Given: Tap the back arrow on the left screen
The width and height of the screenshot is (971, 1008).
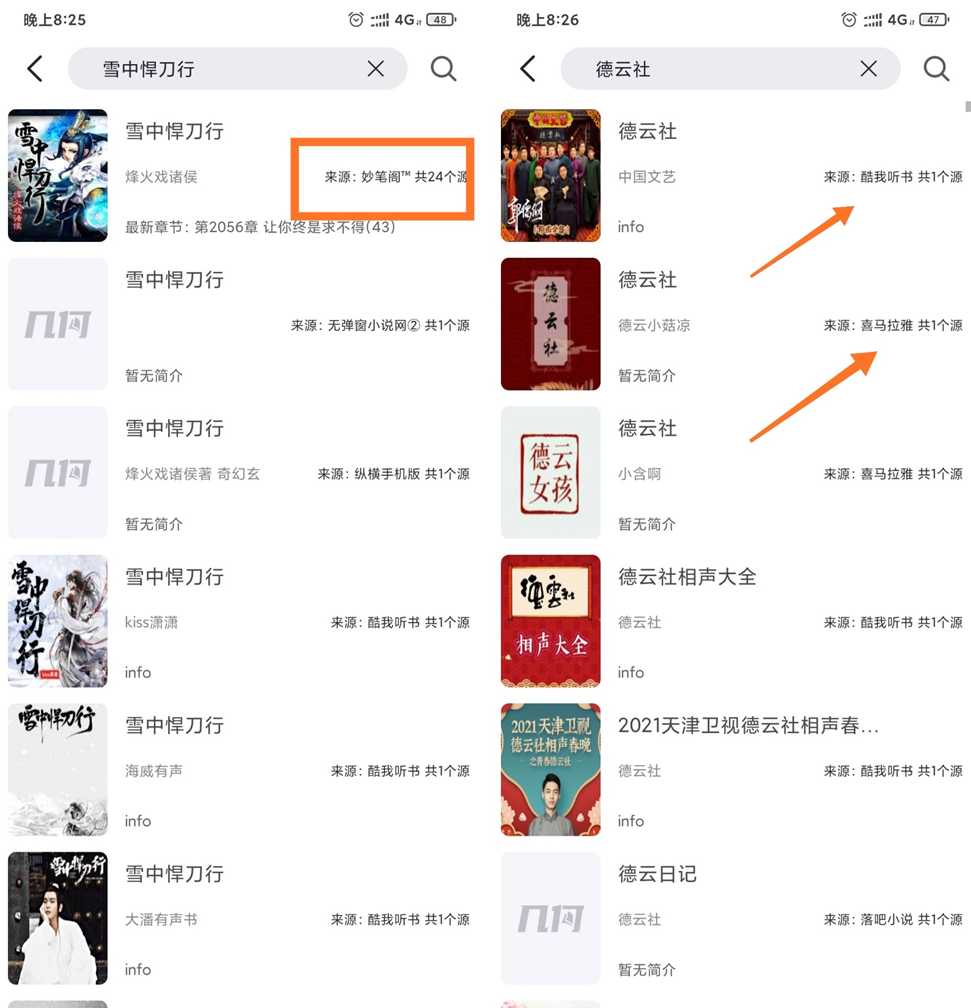Looking at the screenshot, I should pos(34,68).
